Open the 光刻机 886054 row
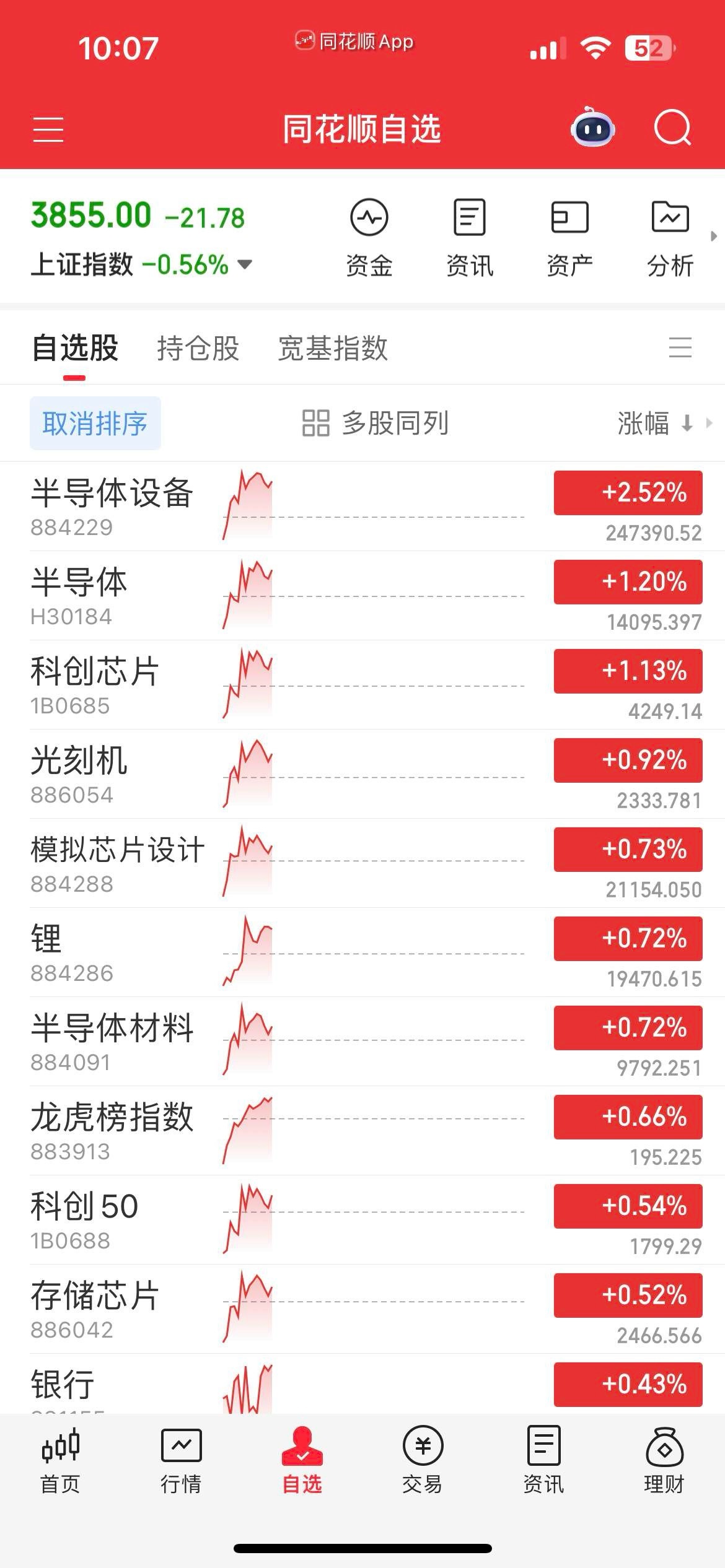Viewport: 725px width, 1568px height. point(362,774)
